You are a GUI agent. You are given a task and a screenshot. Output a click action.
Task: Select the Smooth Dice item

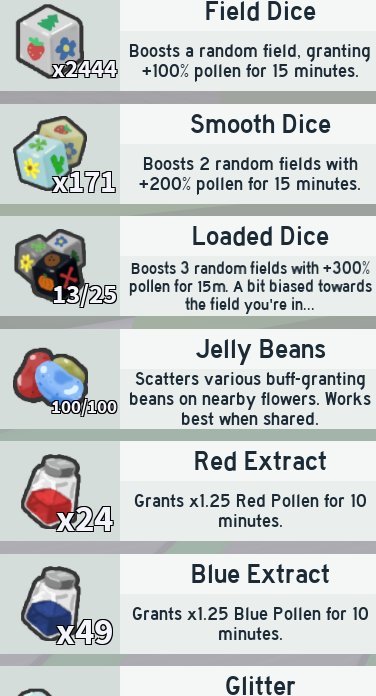pyautogui.click(x=188, y=154)
